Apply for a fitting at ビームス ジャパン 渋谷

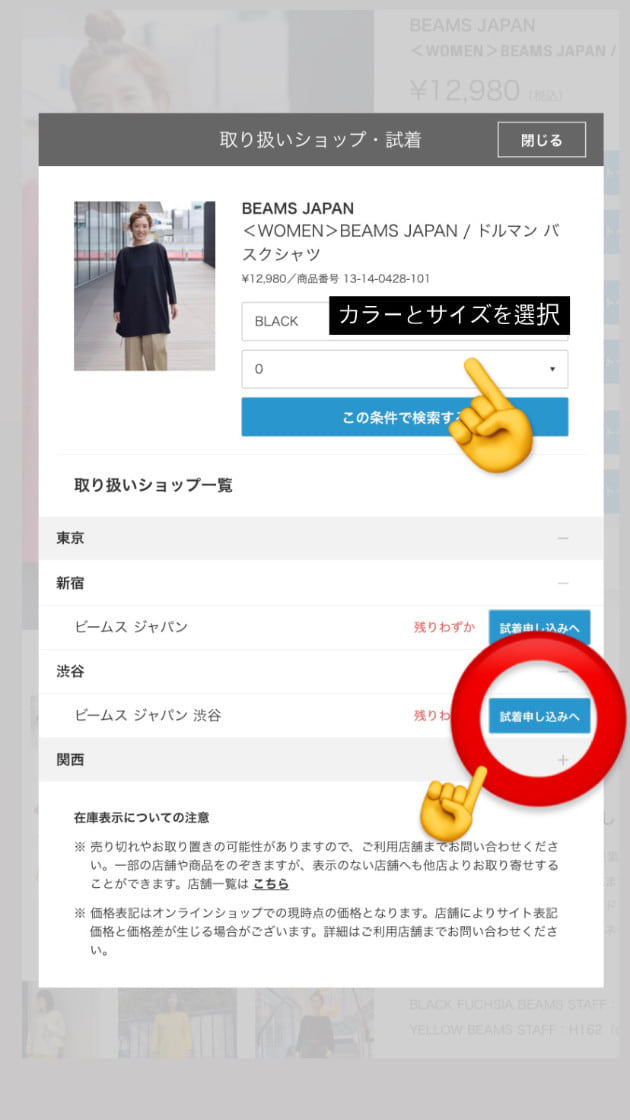pyautogui.click(x=539, y=716)
